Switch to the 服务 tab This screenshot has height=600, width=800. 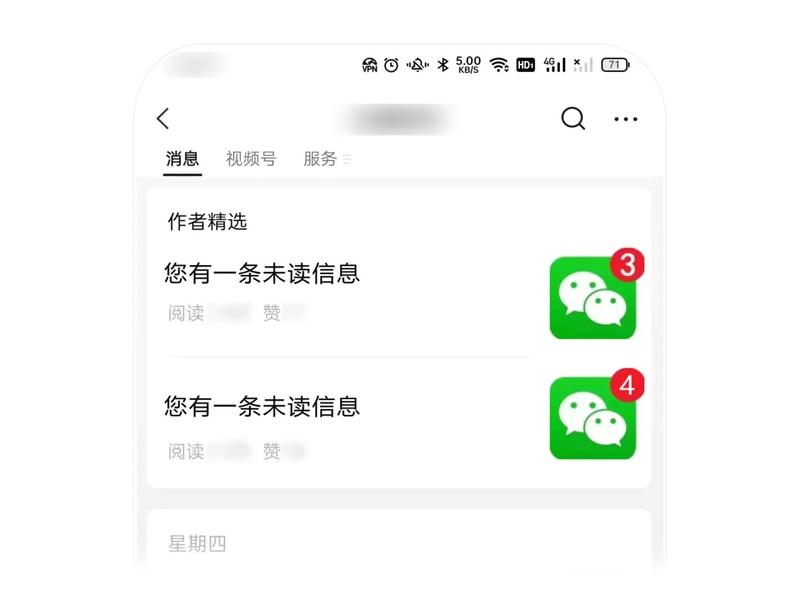pyautogui.click(x=322, y=159)
